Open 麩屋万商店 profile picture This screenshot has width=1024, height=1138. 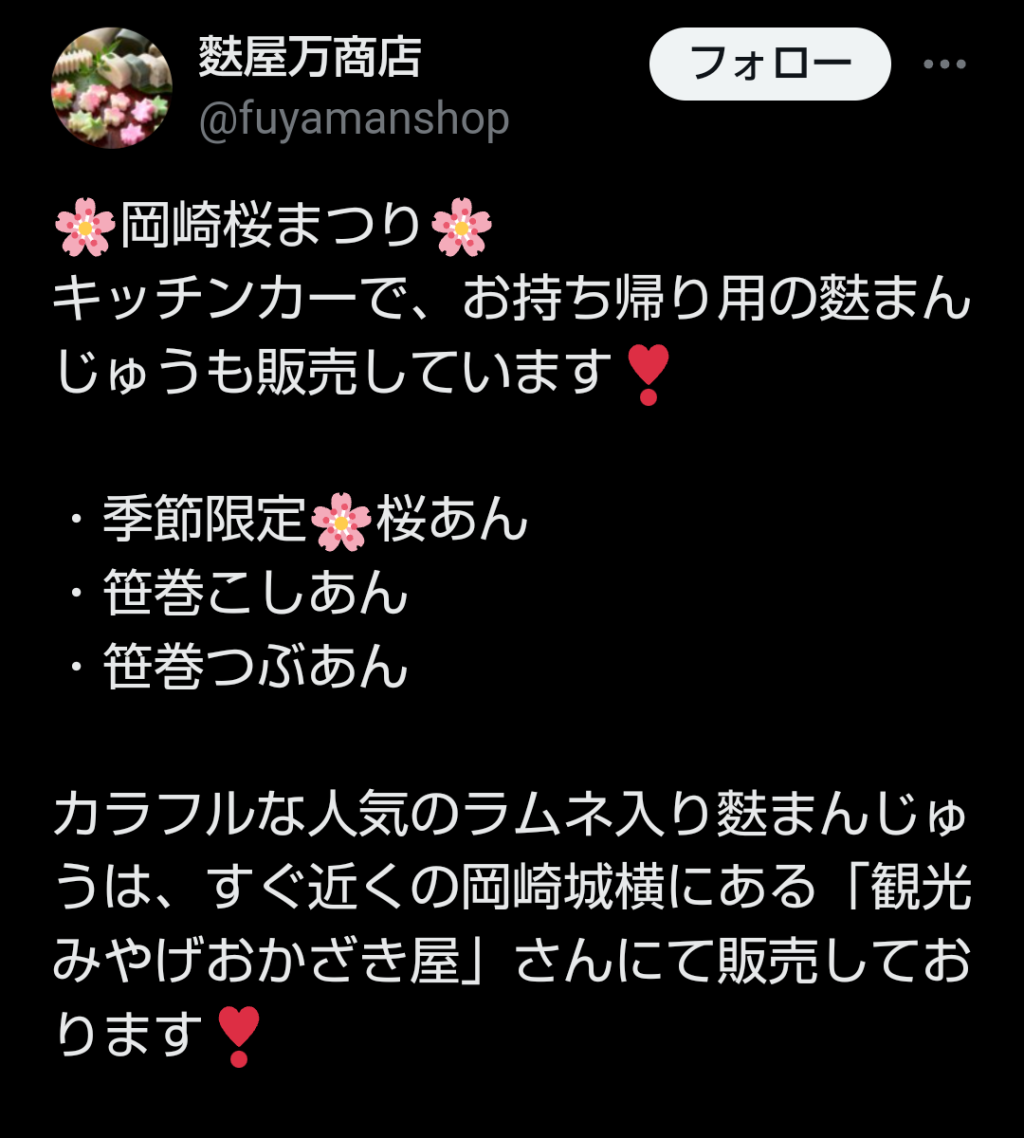pos(111,88)
